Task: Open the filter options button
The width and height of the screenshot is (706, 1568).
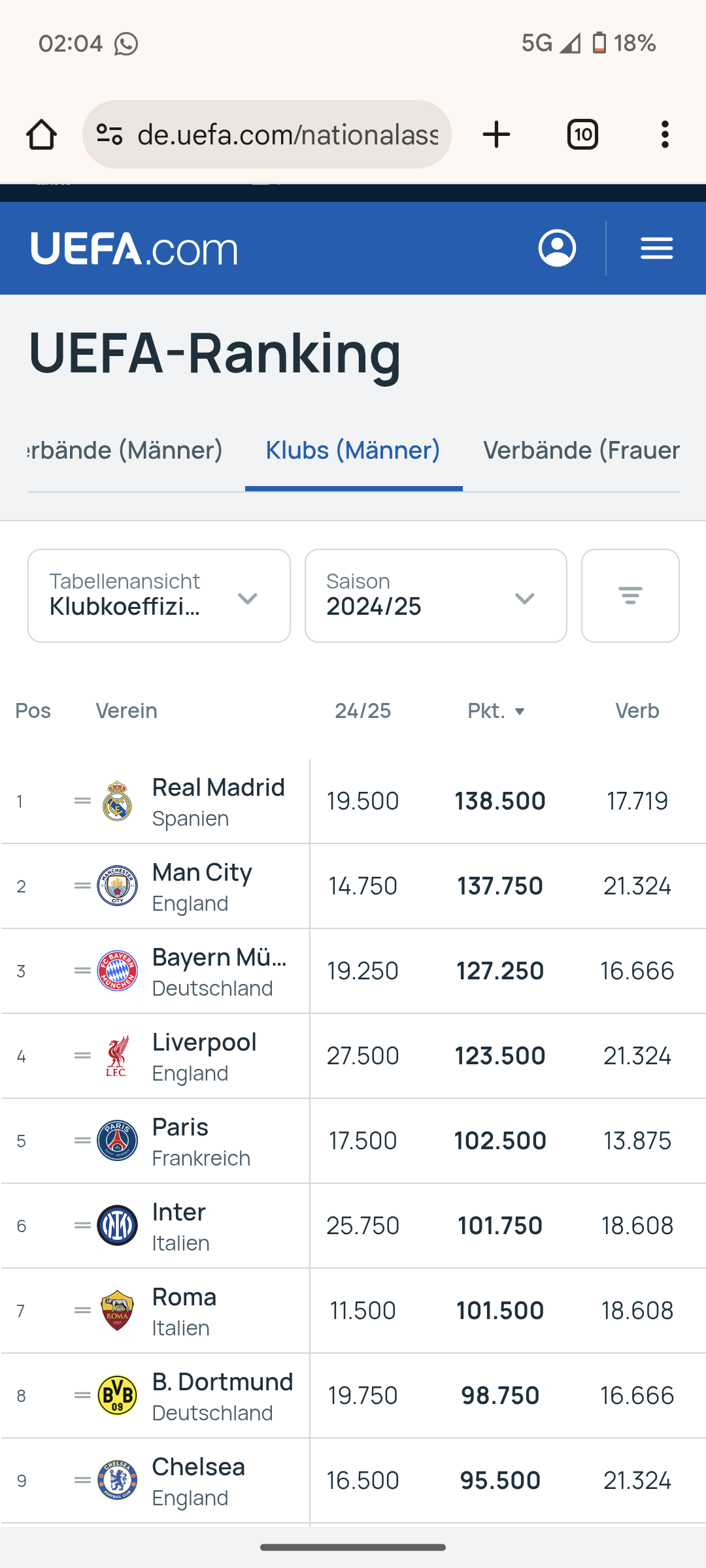Action: pyautogui.click(x=630, y=596)
